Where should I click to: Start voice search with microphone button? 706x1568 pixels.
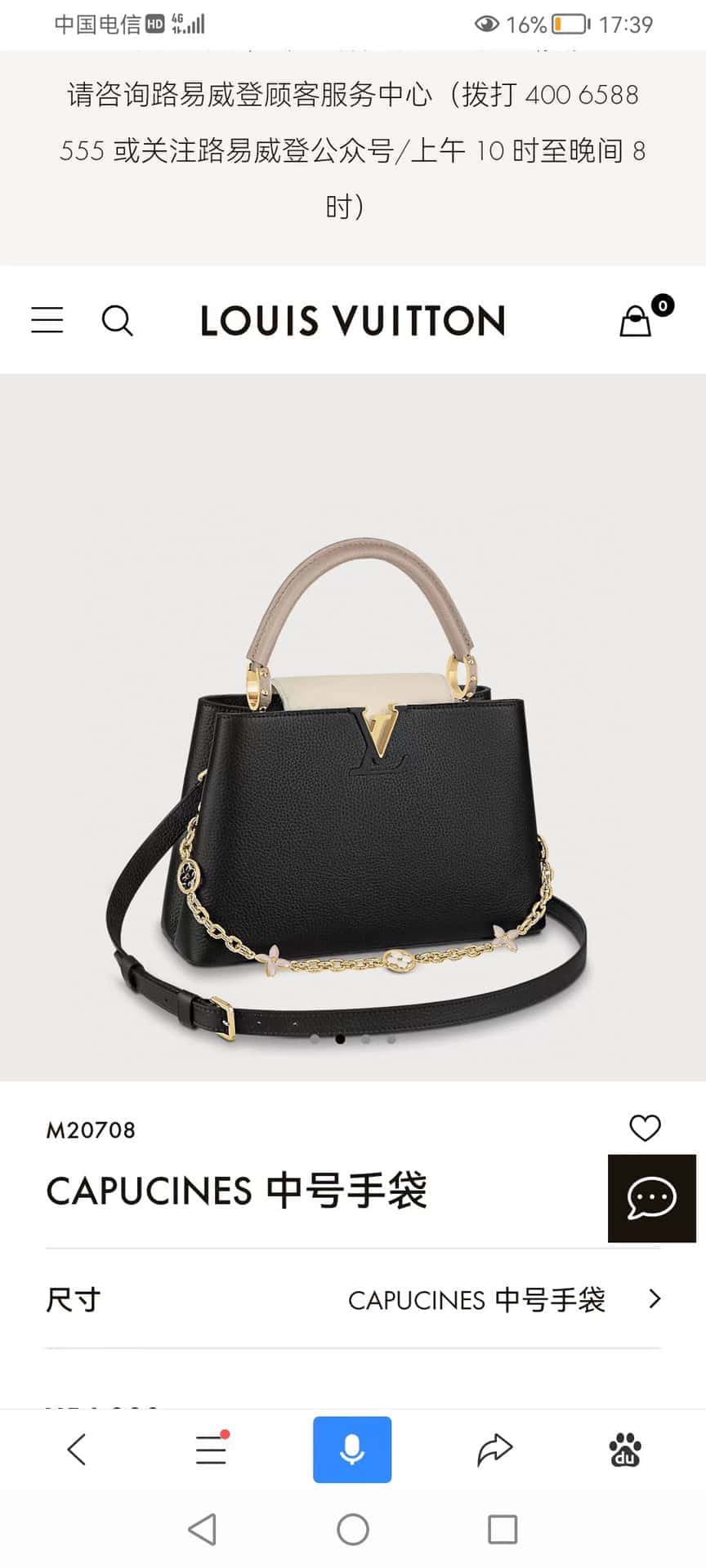[352, 1450]
